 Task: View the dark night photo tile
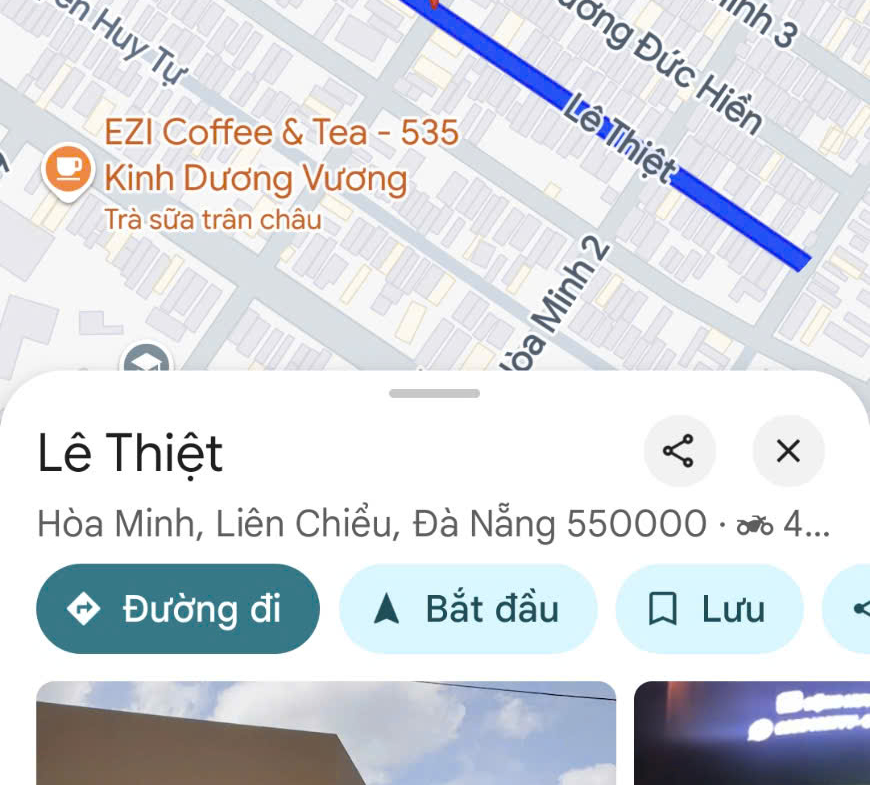[752, 733]
